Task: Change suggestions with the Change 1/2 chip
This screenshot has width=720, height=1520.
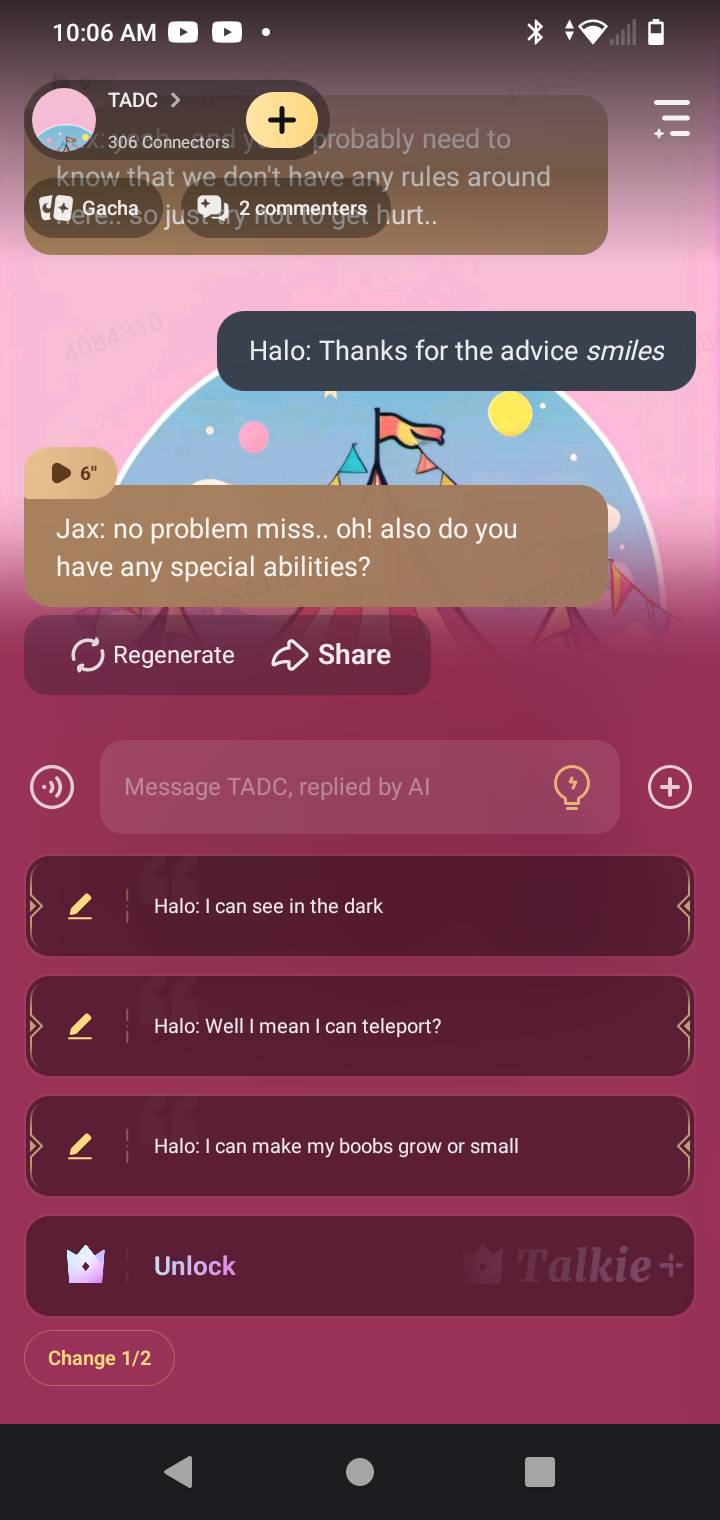Action: click(x=99, y=1358)
